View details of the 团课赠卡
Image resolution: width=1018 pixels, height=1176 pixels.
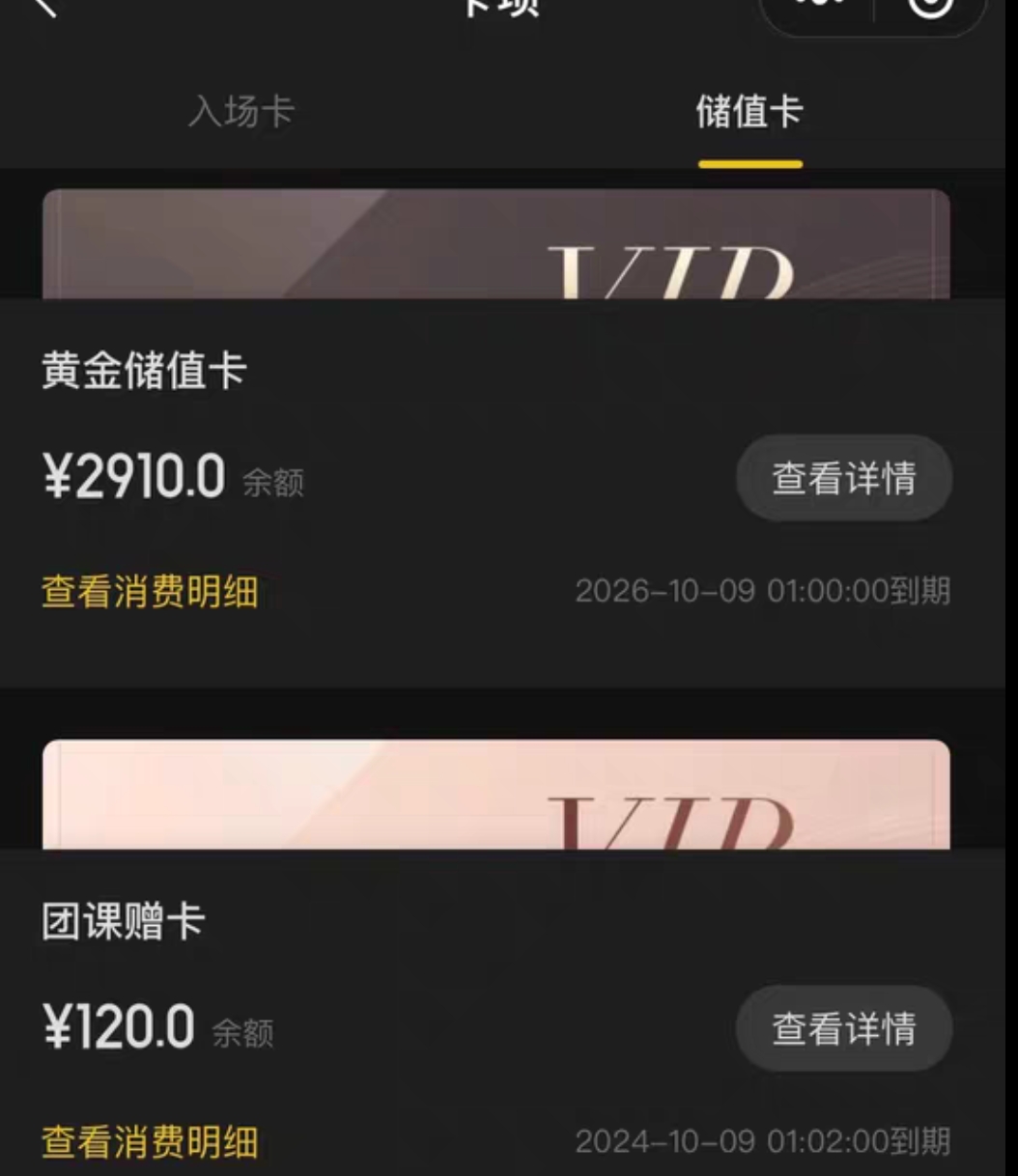click(843, 1028)
